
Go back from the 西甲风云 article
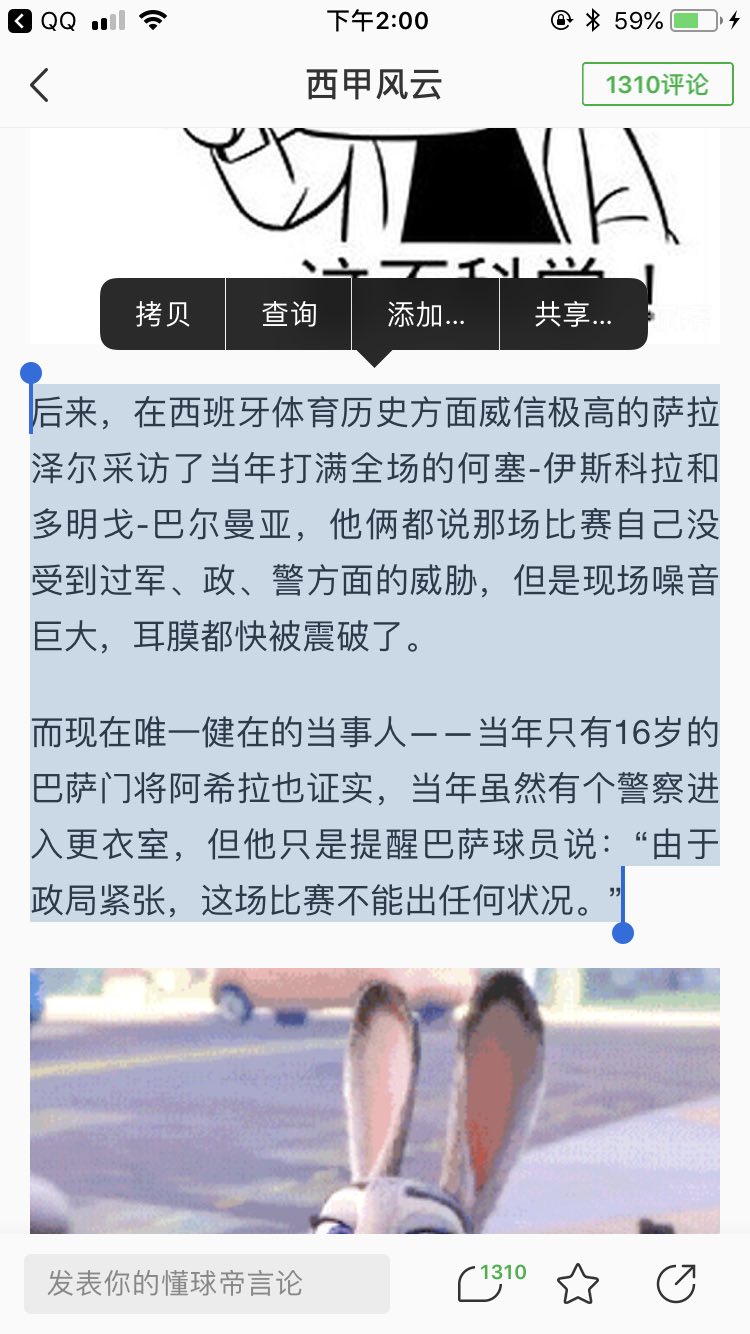tap(40, 85)
